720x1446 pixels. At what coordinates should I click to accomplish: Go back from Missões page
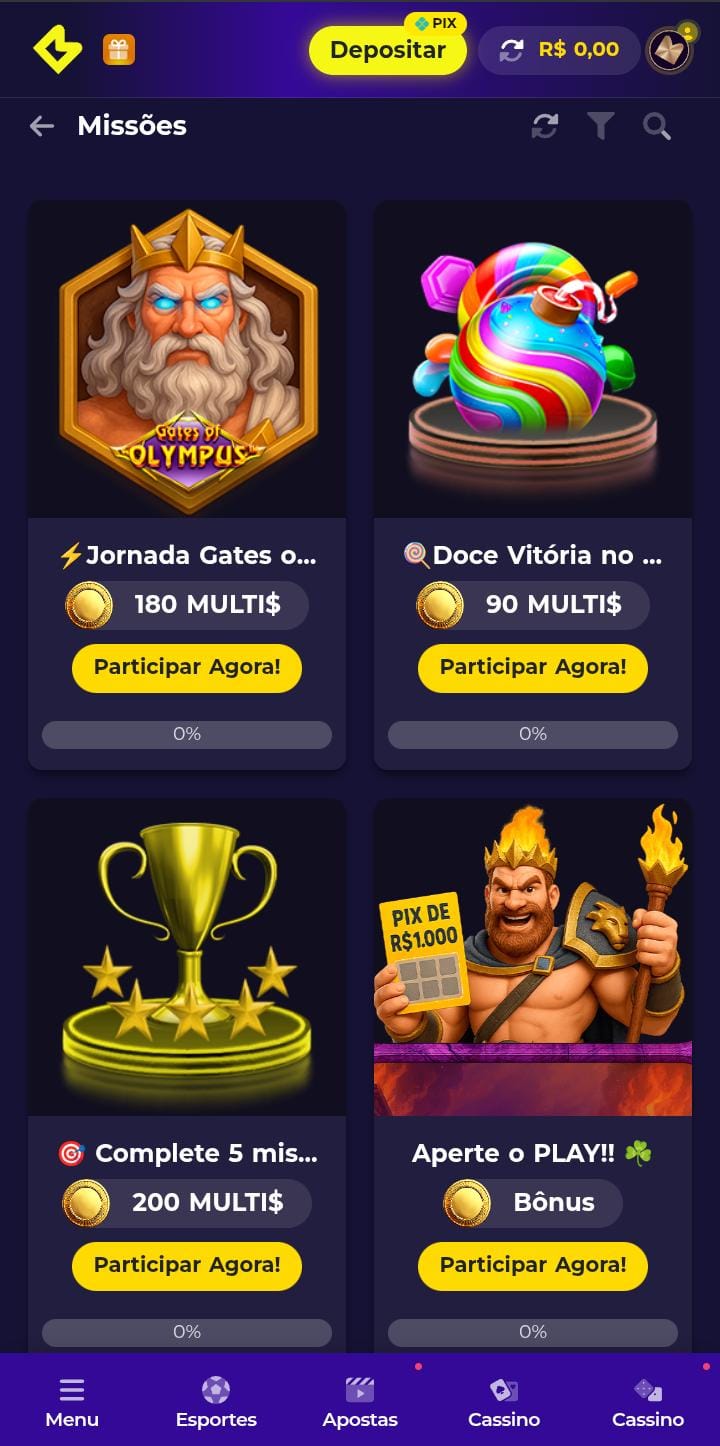(x=42, y=126)
